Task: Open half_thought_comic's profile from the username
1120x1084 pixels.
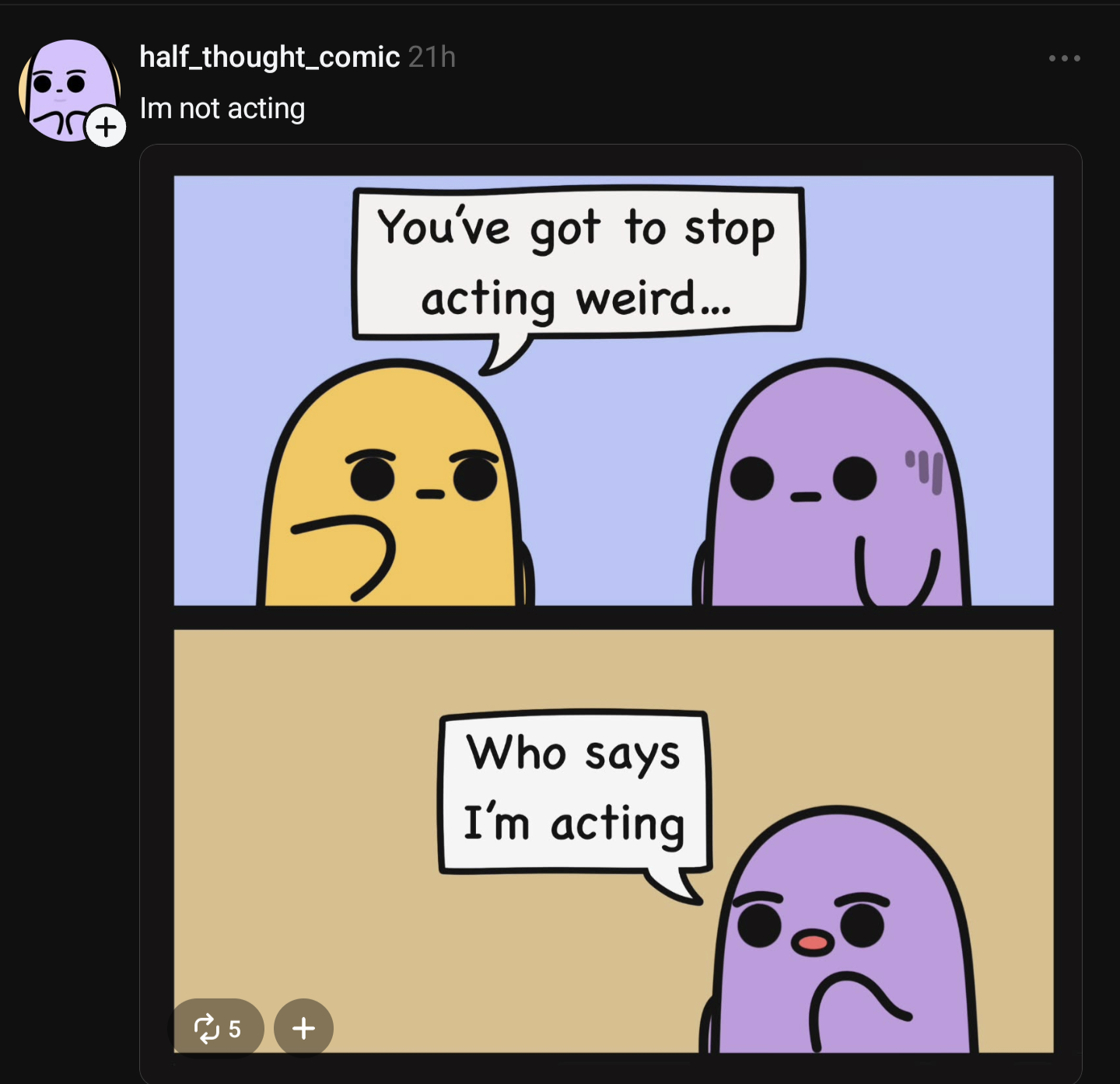Action: [x=269, y=57]
